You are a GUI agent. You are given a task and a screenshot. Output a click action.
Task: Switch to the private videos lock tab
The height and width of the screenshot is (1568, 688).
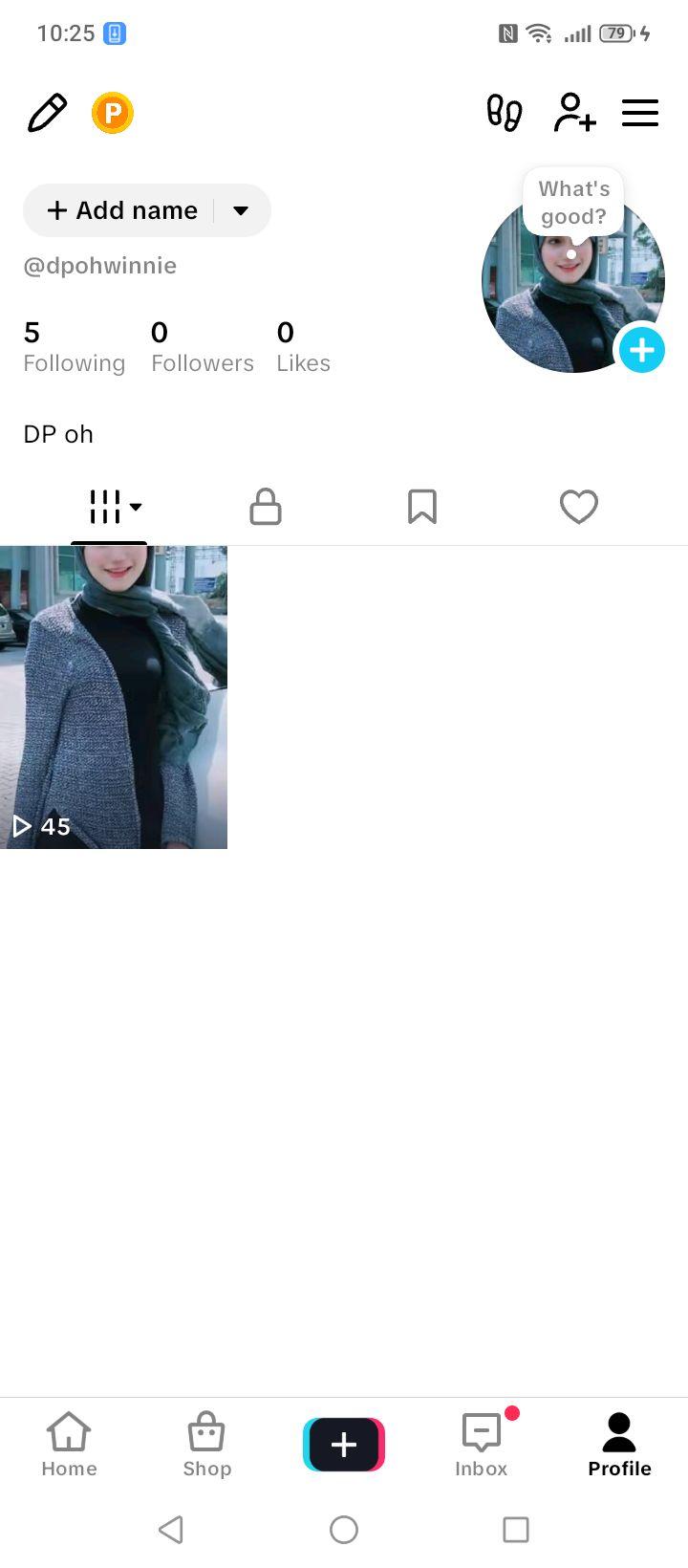[266, 507]
